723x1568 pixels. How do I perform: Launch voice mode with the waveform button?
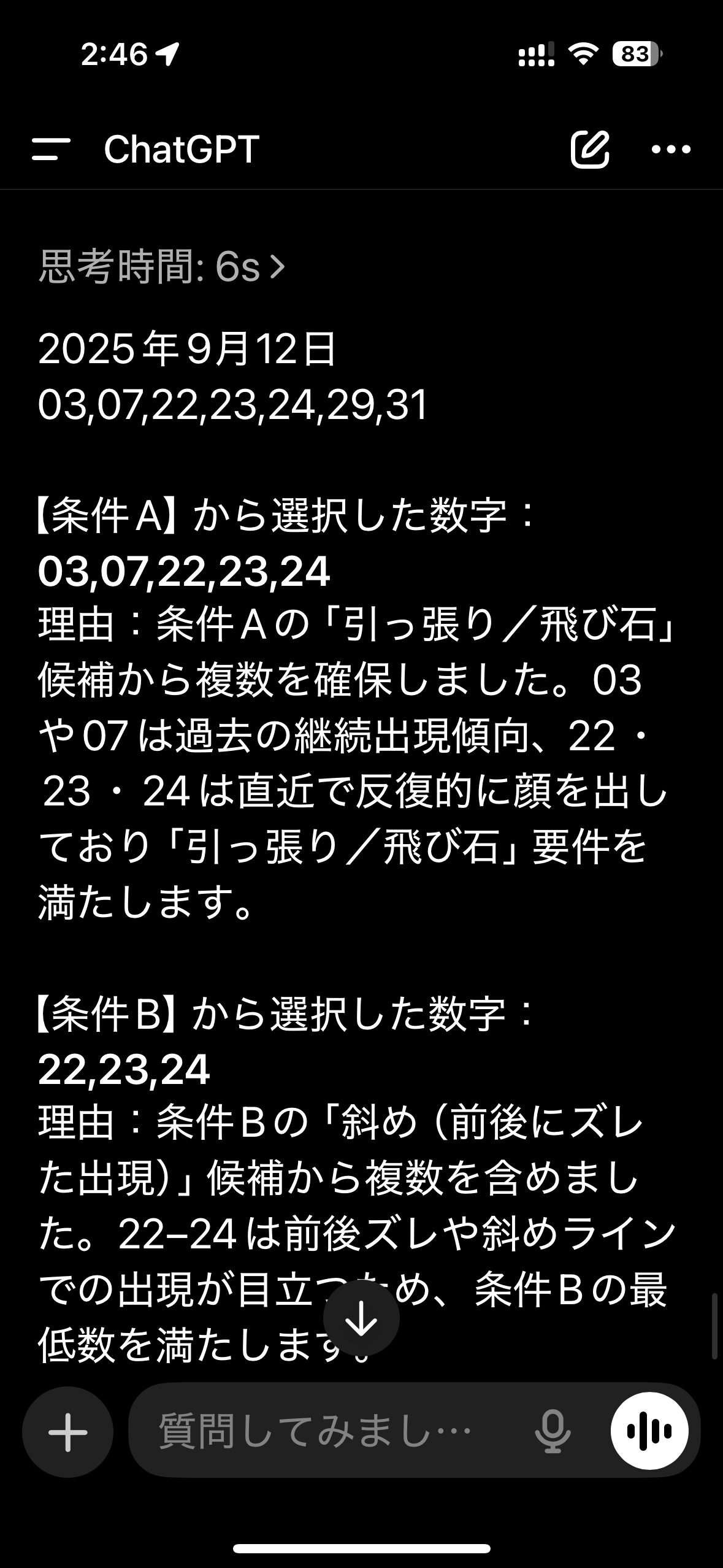(x=649, y=1431)
